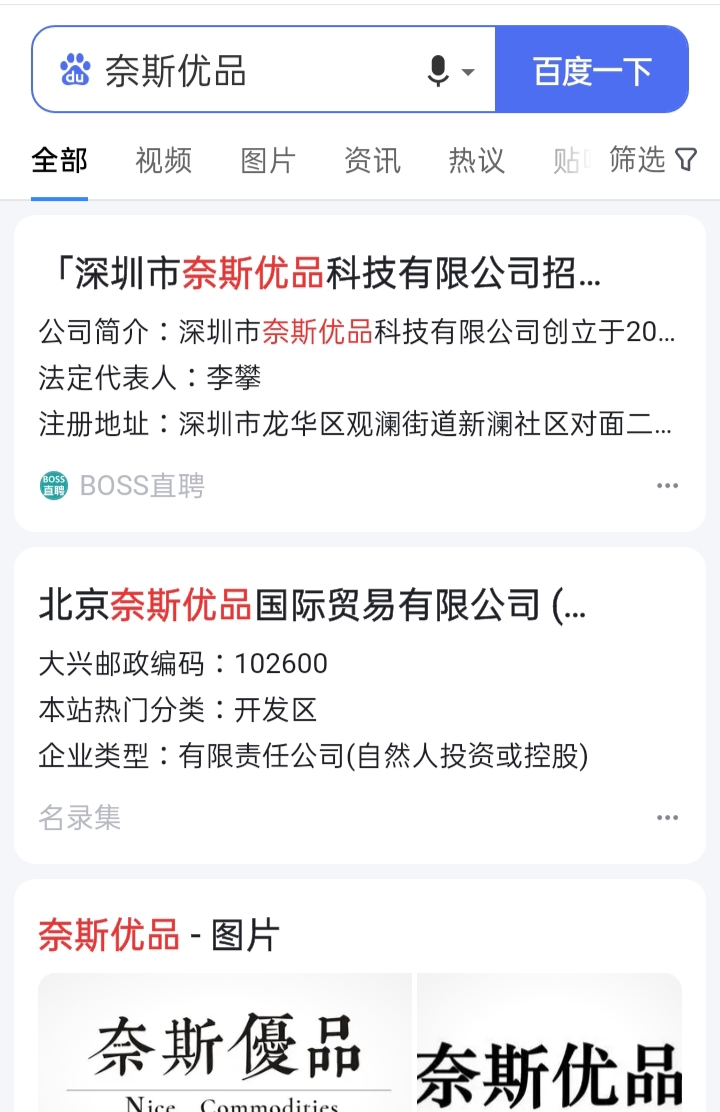Select the 全部 tab
The image size is (720, 1112).
click(x=60, y=160)
